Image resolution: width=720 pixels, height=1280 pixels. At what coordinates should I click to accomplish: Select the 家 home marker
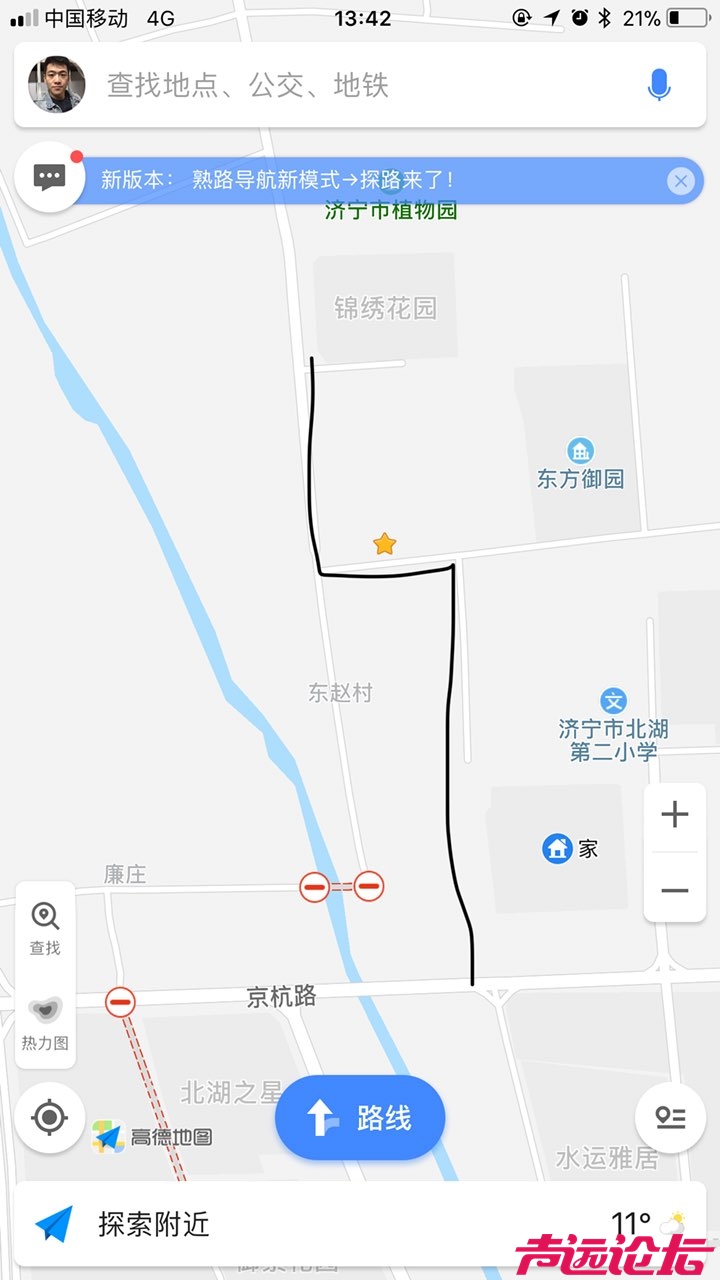[557, 849]
